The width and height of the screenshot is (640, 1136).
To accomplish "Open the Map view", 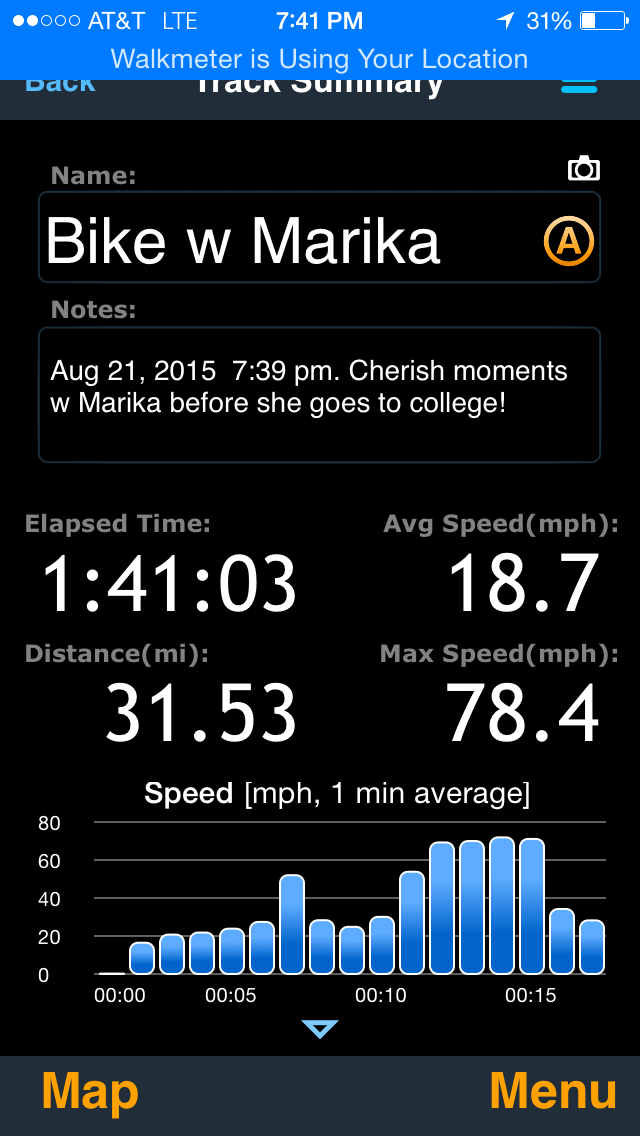I will 89,1092.
